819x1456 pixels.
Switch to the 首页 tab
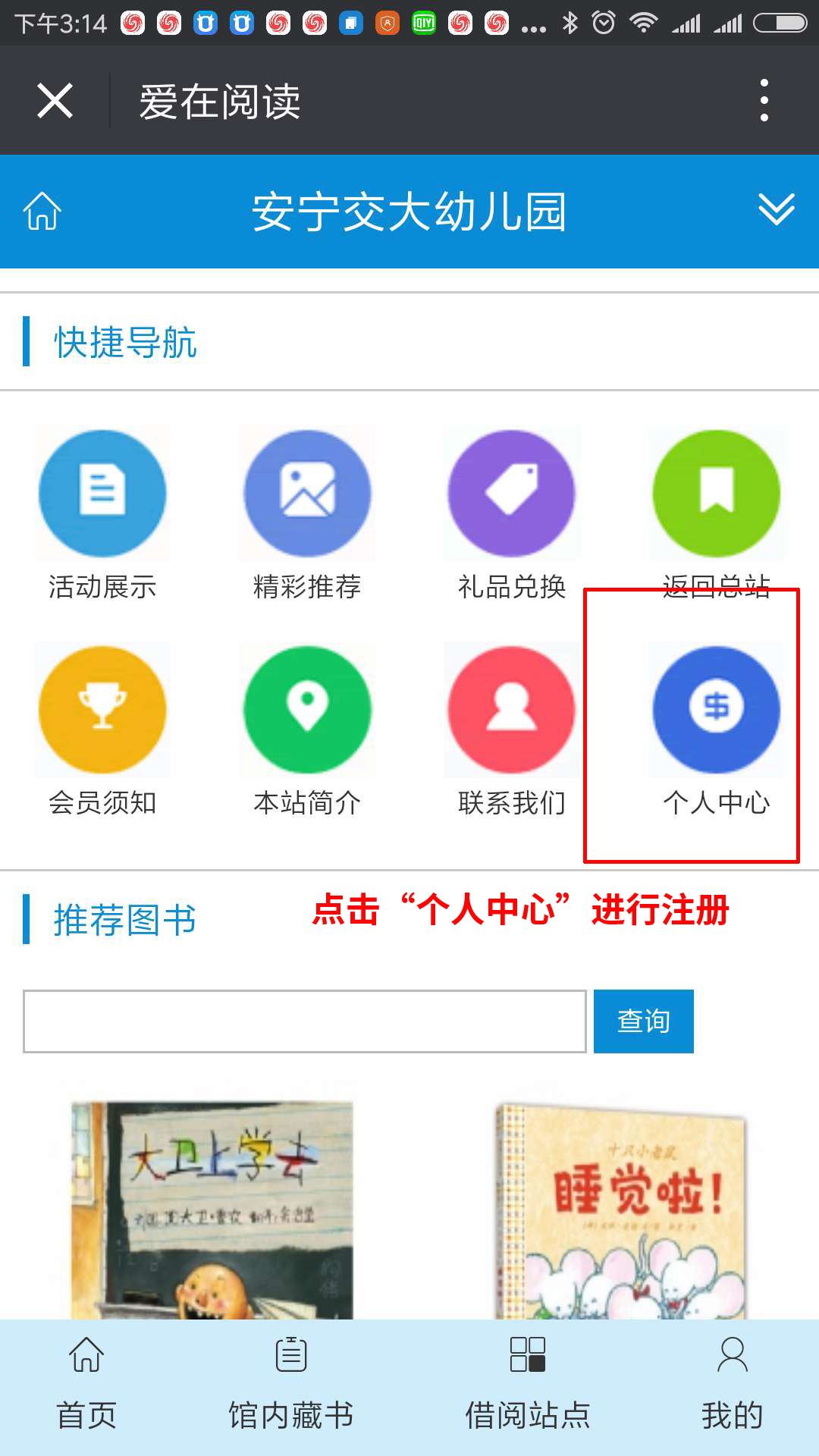tap(86, 1386)
